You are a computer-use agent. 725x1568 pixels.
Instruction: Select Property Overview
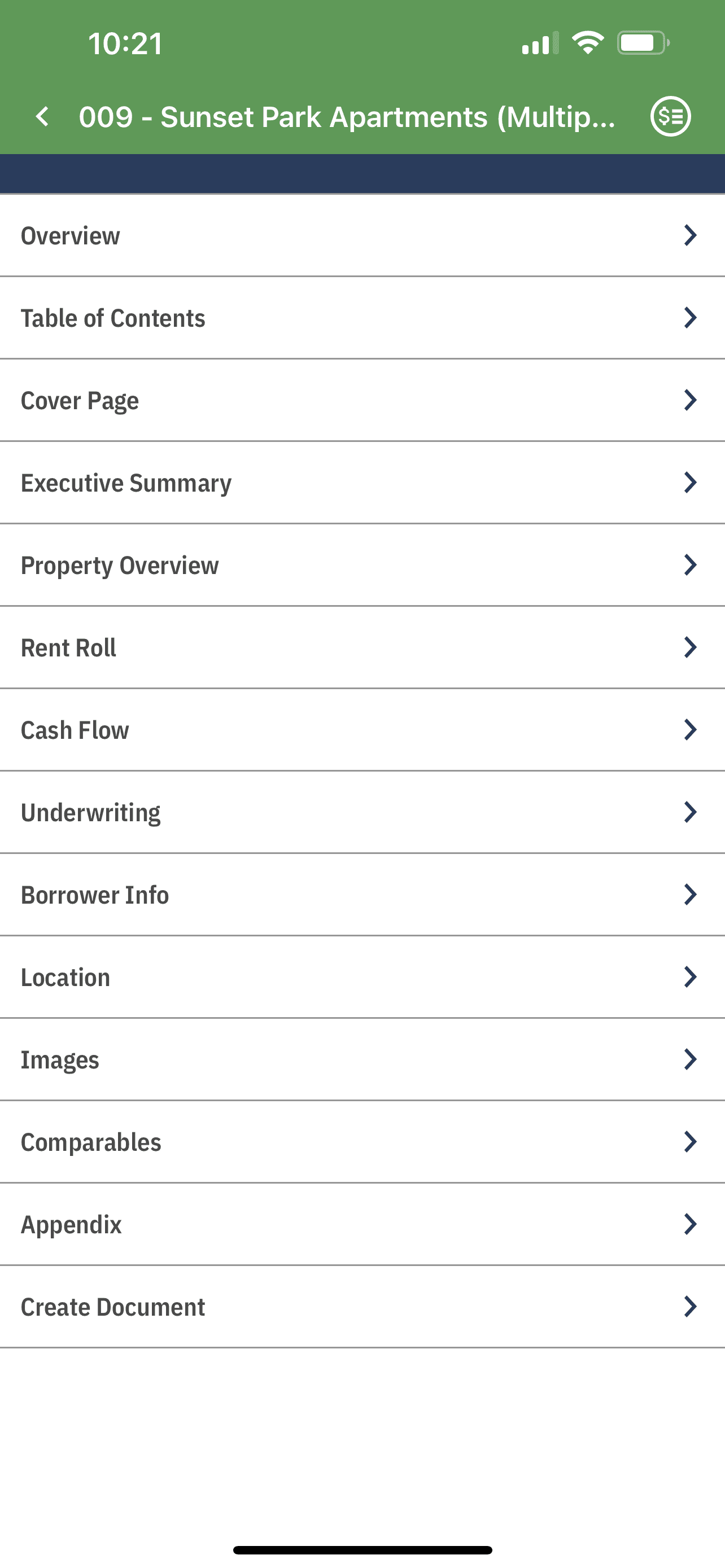point(362,565)
